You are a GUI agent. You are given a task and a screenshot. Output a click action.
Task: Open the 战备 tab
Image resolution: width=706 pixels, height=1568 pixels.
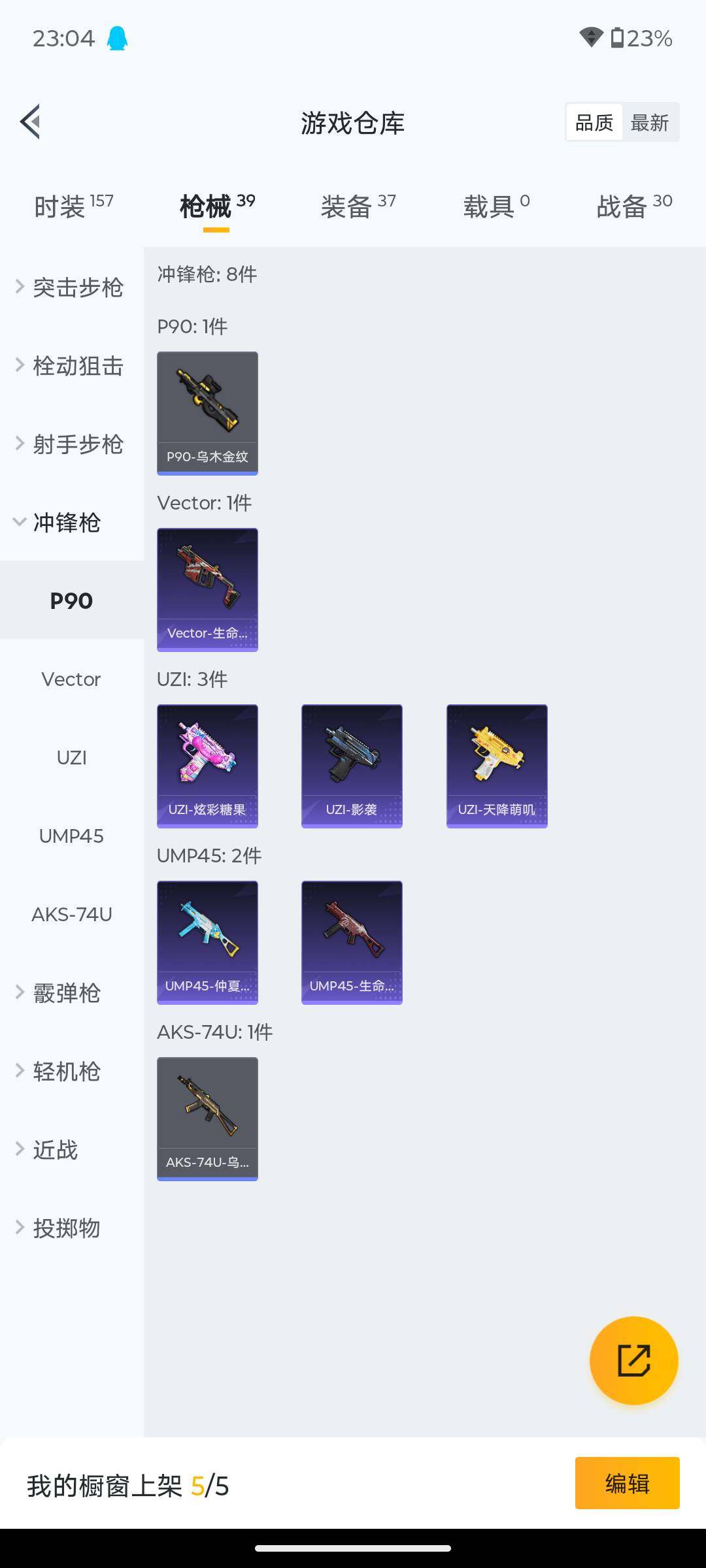coord(634,206)
